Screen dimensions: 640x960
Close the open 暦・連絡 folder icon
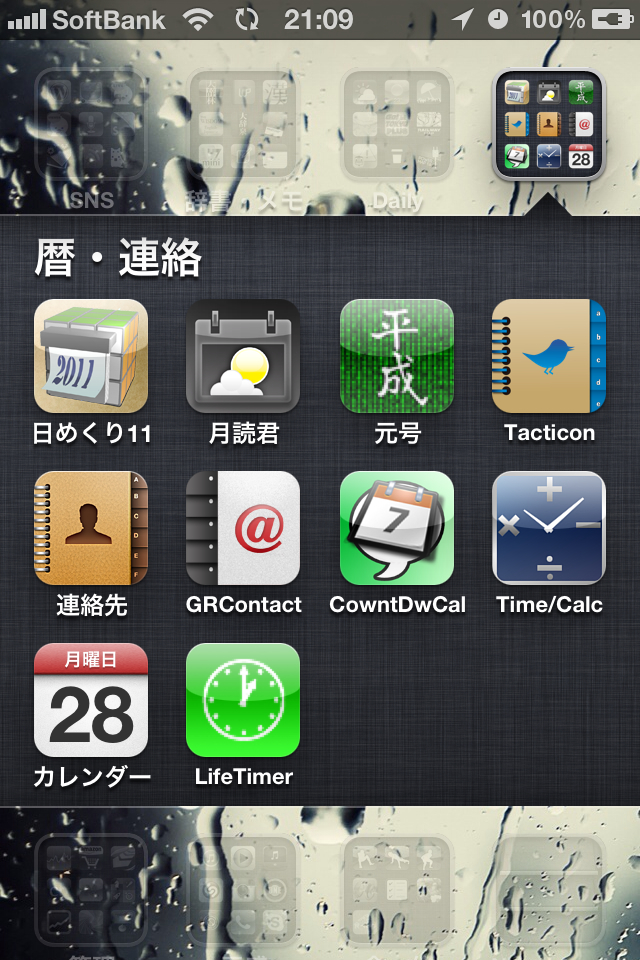(549, 124)
